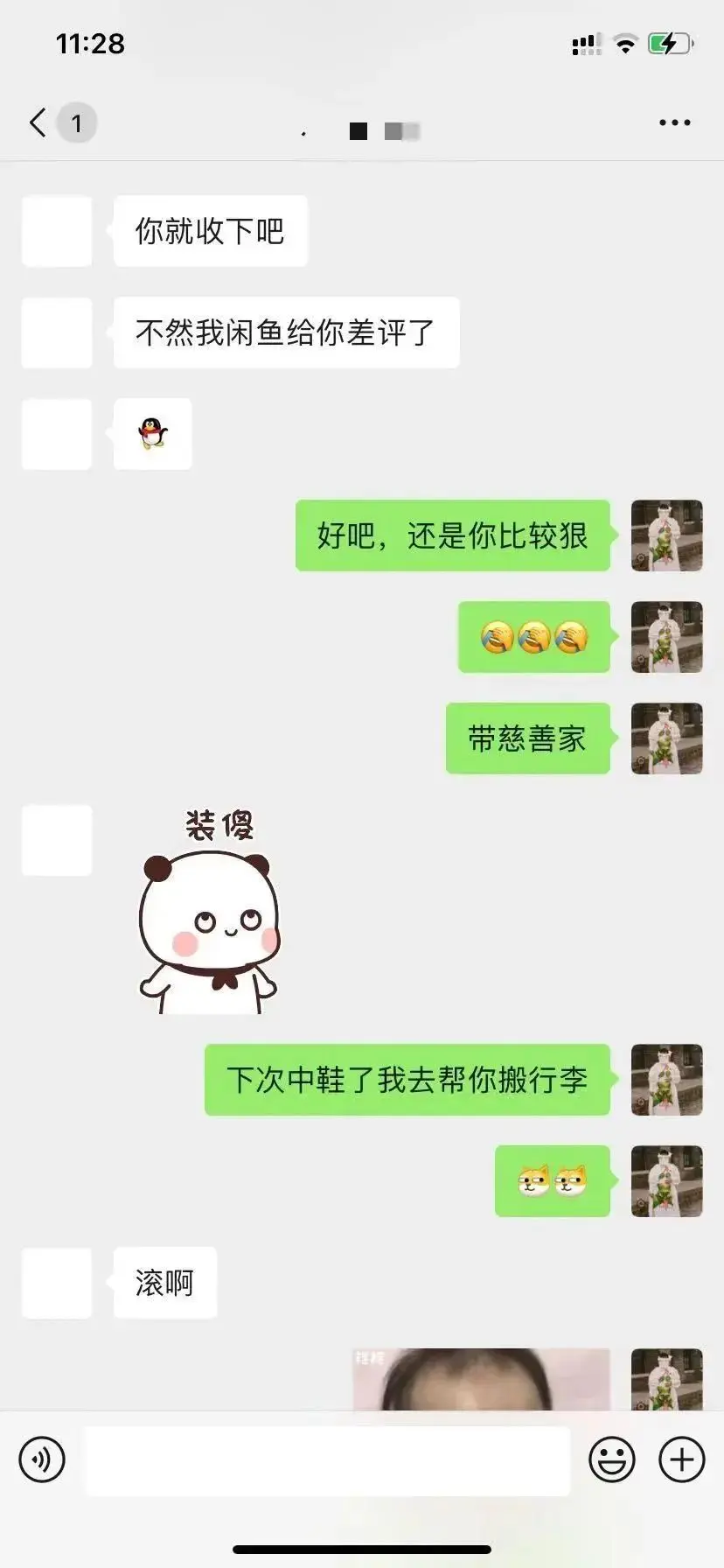
Task: Open the photo message at bottom
Action: click(x=481, y=1379)
